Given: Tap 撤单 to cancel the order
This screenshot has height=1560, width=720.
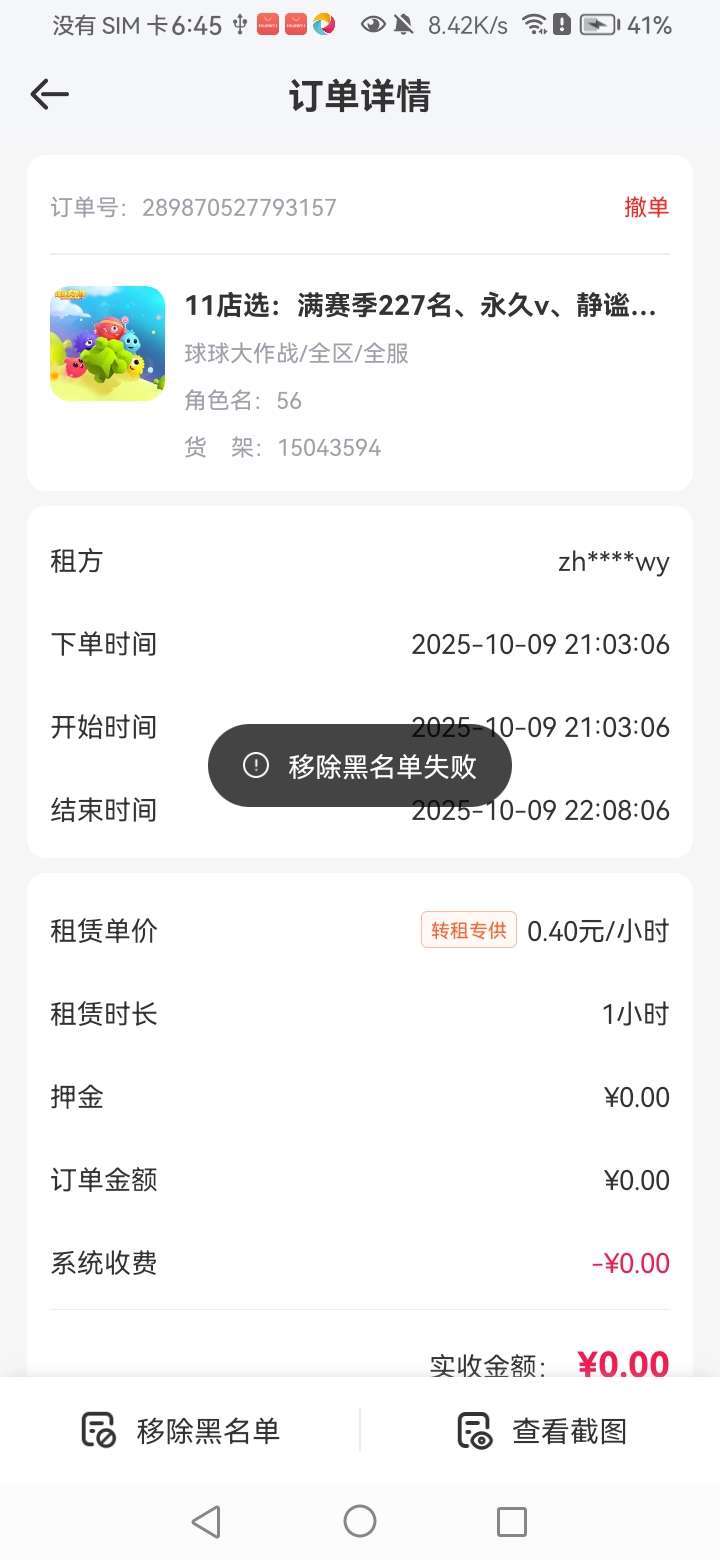Looking at the screenshot, I should tap(646, 207).
